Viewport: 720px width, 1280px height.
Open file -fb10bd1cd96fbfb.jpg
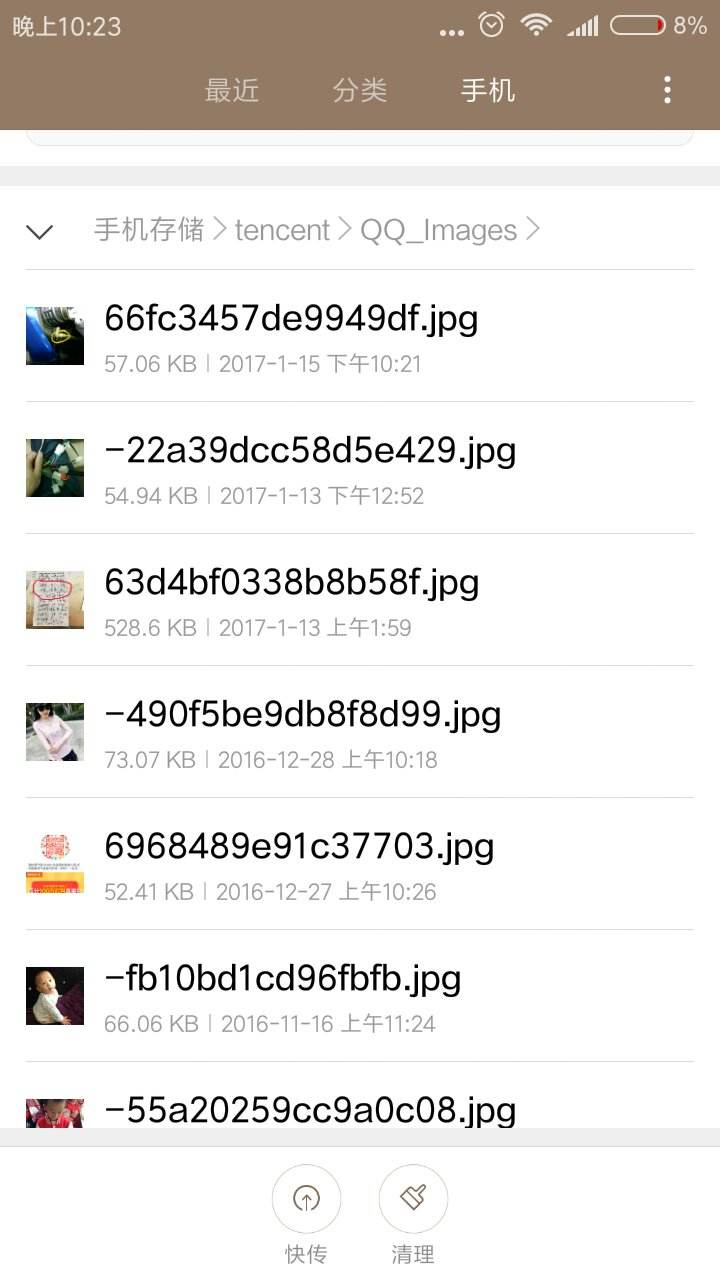click(282, 995)
